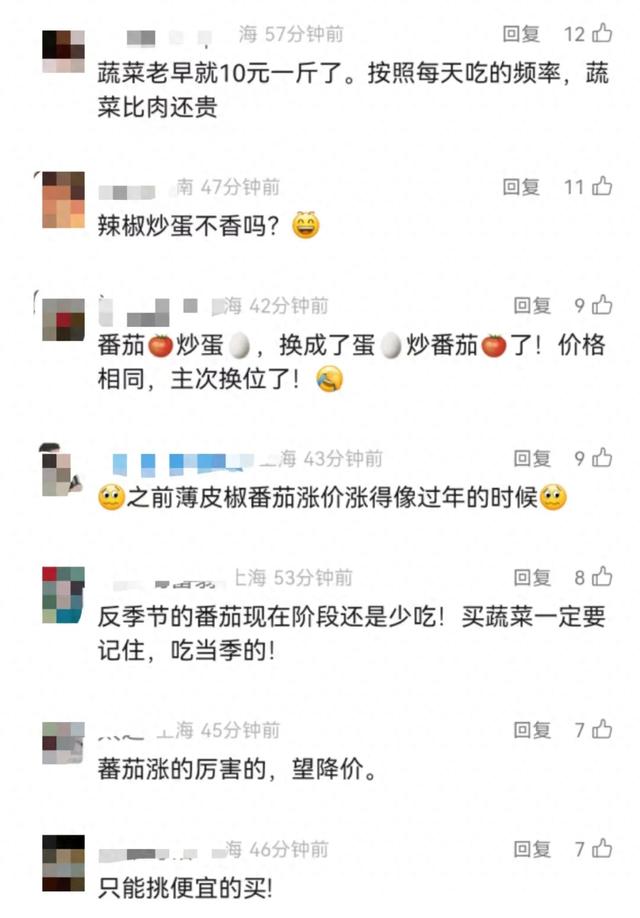This screenshot has height=918, width=640.
Task: Open avatar of the 反季节的番茄 commenter
Action: 63,594
